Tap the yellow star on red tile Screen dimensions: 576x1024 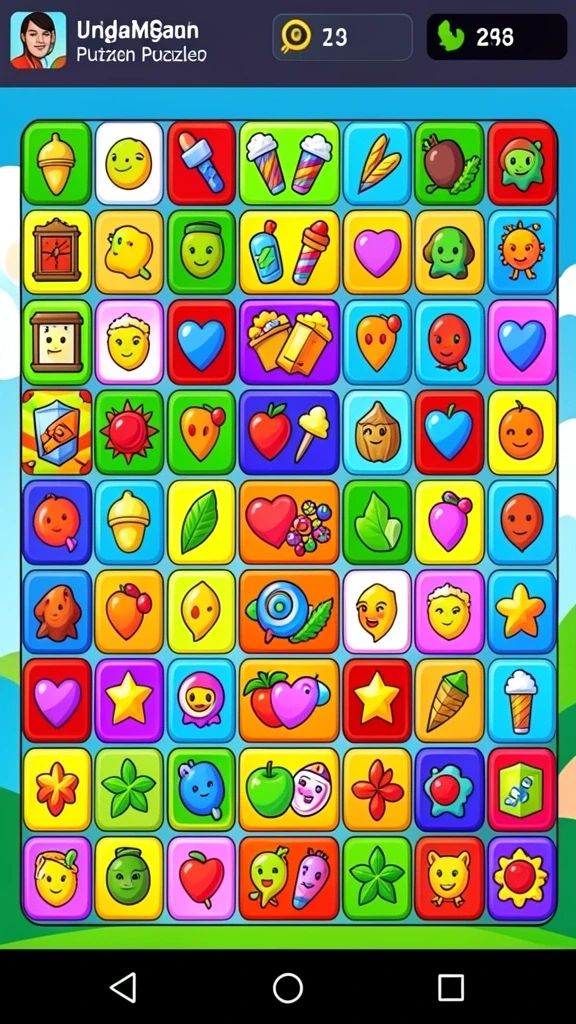(x=377, y=701)
